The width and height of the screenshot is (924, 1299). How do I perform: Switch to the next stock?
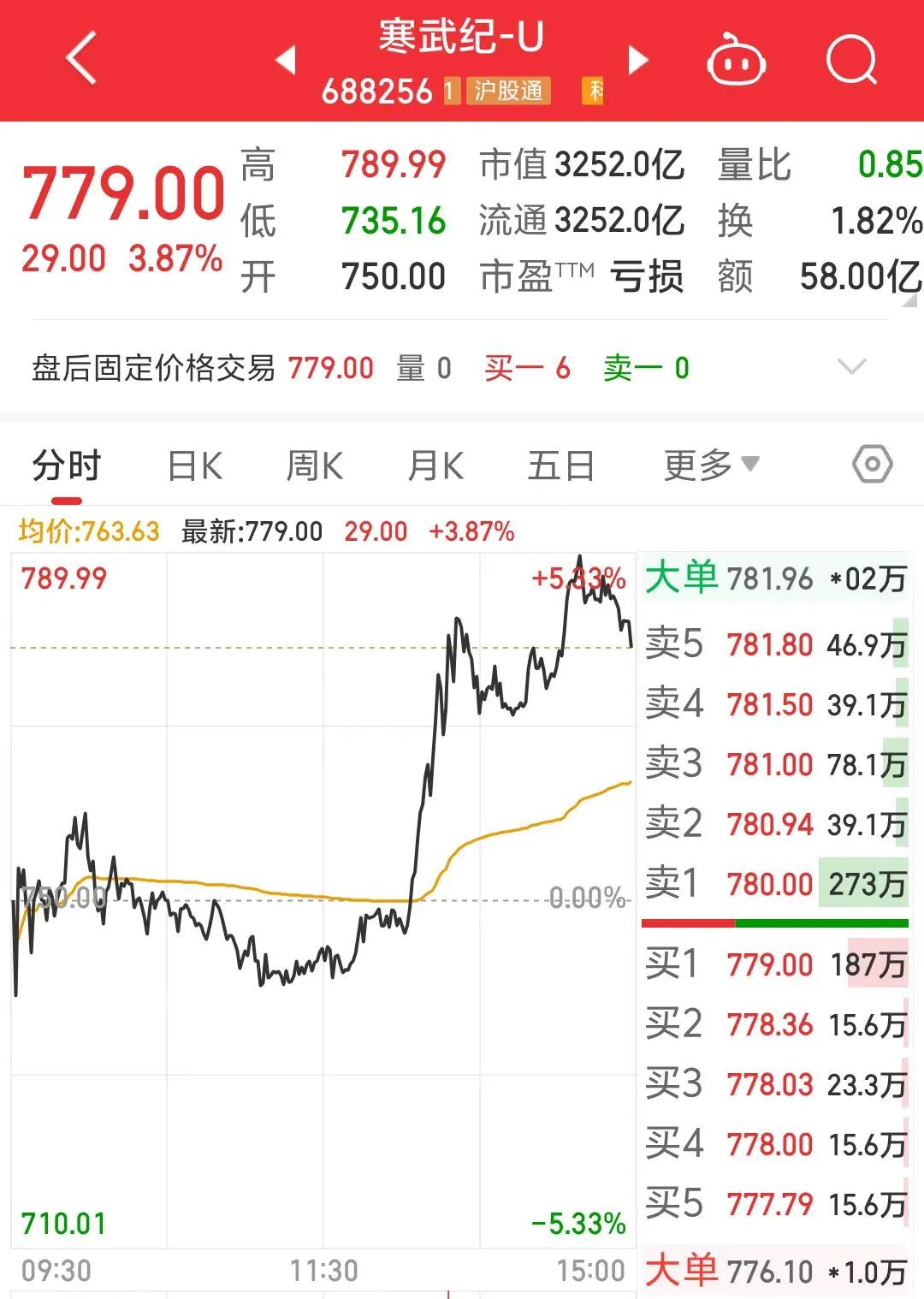[638, 60]
